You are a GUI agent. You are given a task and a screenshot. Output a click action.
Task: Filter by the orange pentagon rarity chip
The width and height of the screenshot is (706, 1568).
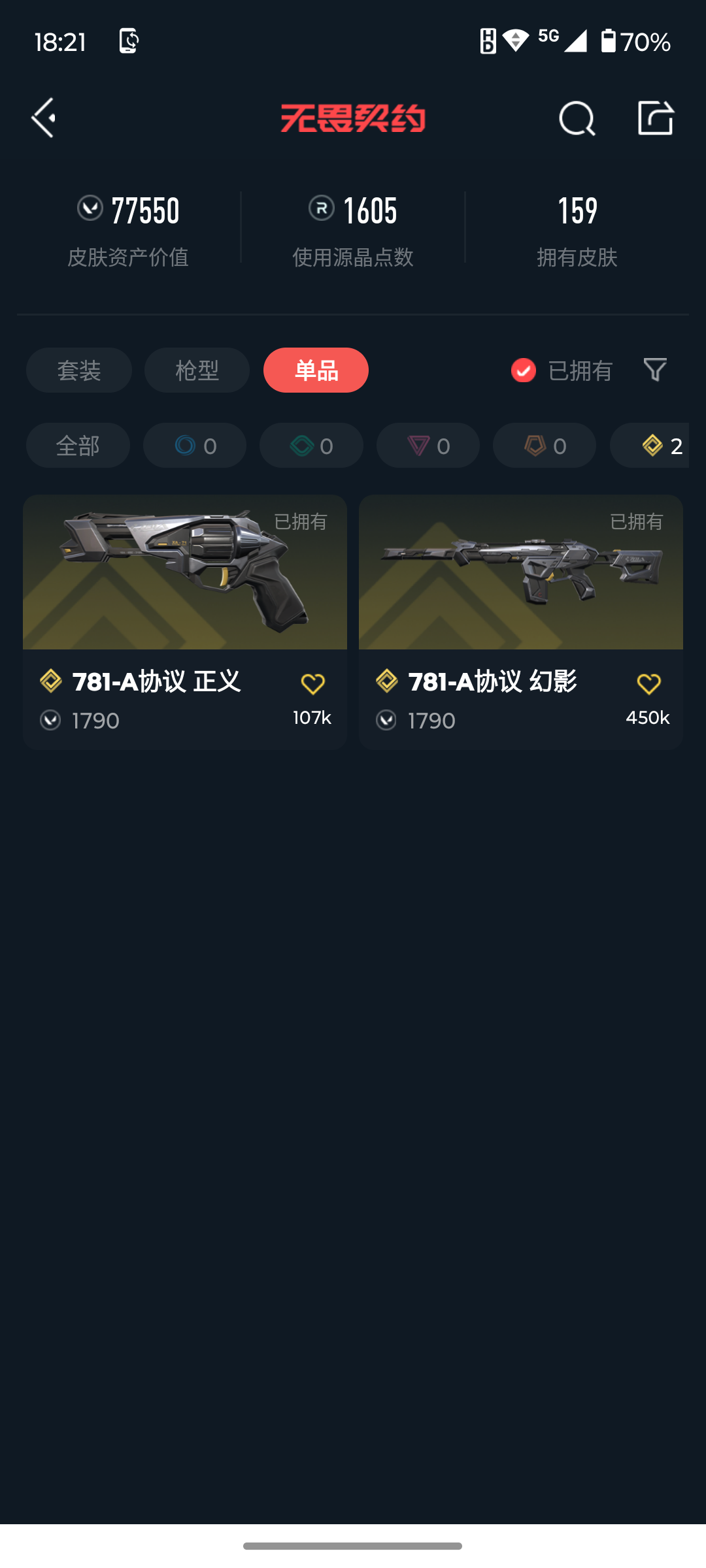pyautogui.click(x=545, y=446)
